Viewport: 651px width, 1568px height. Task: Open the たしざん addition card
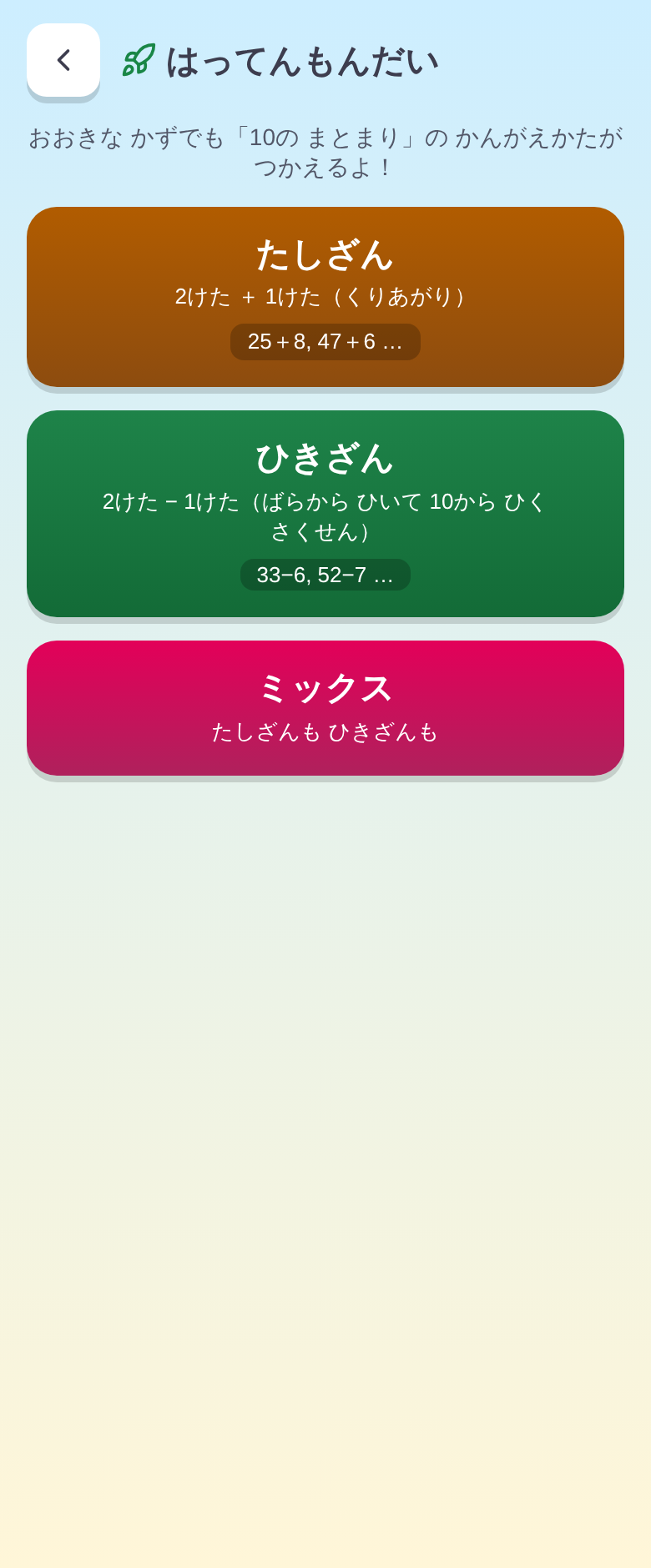[325, 297]
